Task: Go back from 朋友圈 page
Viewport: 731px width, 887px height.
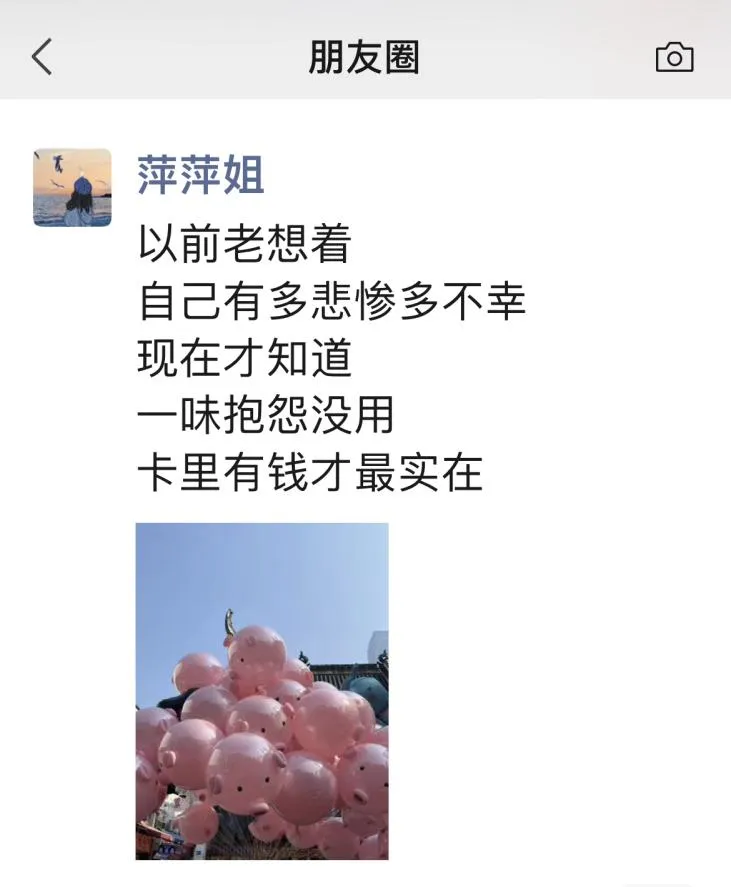Action: coord(42,57)
